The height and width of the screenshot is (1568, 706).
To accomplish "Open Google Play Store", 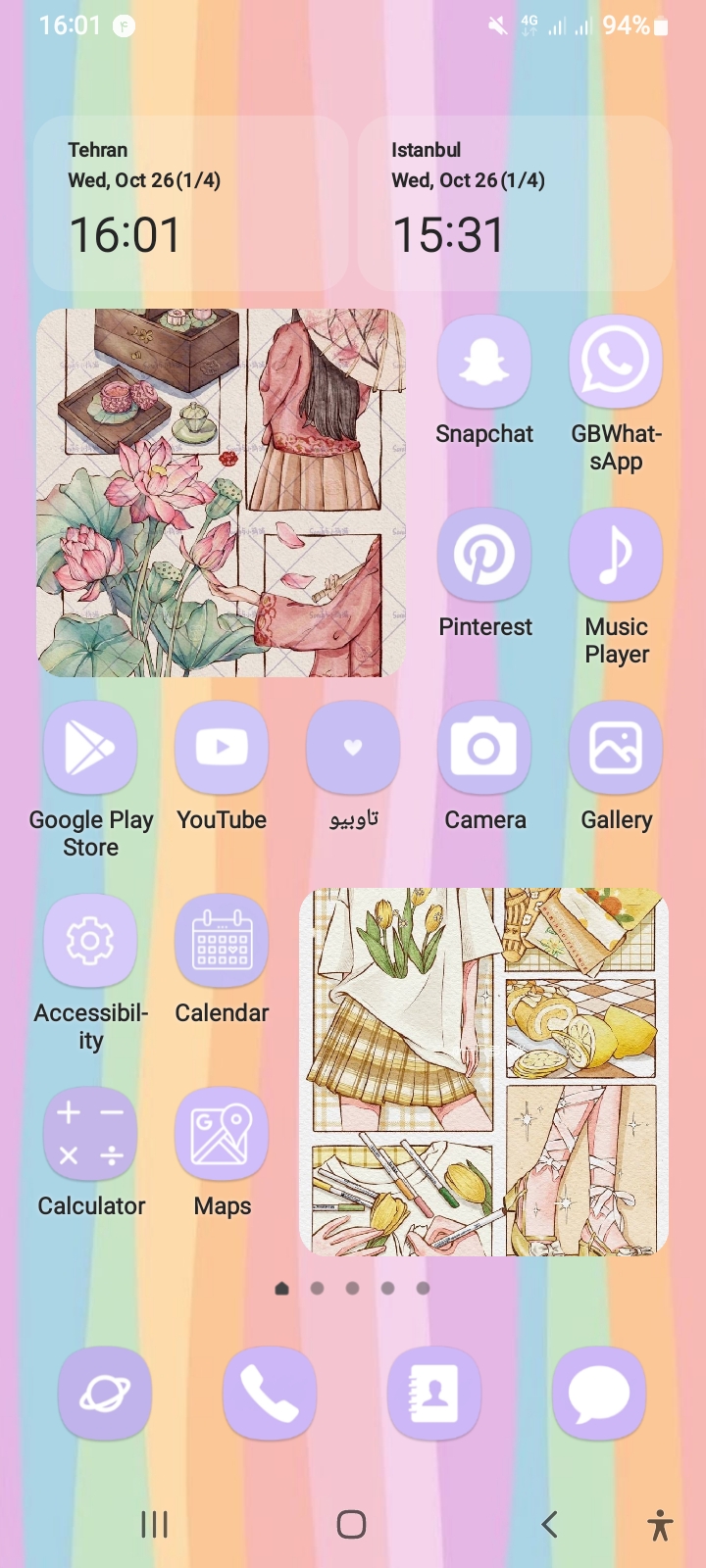I will [x=91, y=748].
